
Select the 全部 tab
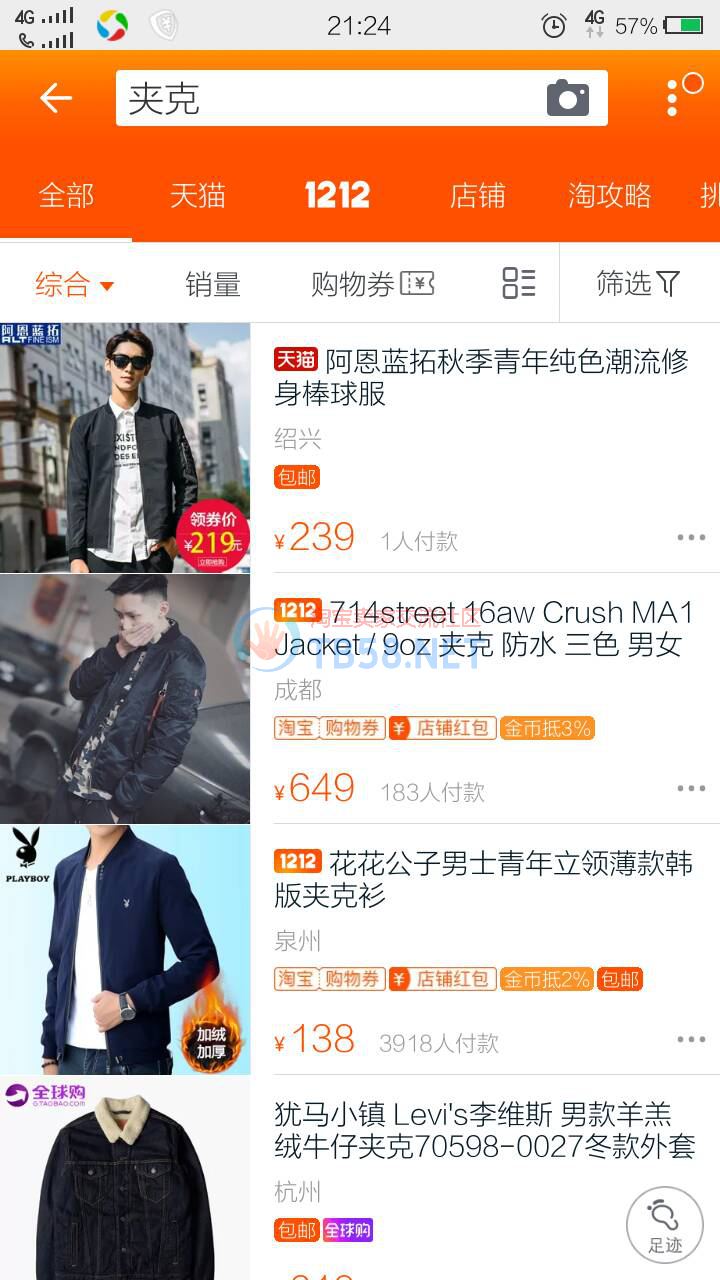66,195
